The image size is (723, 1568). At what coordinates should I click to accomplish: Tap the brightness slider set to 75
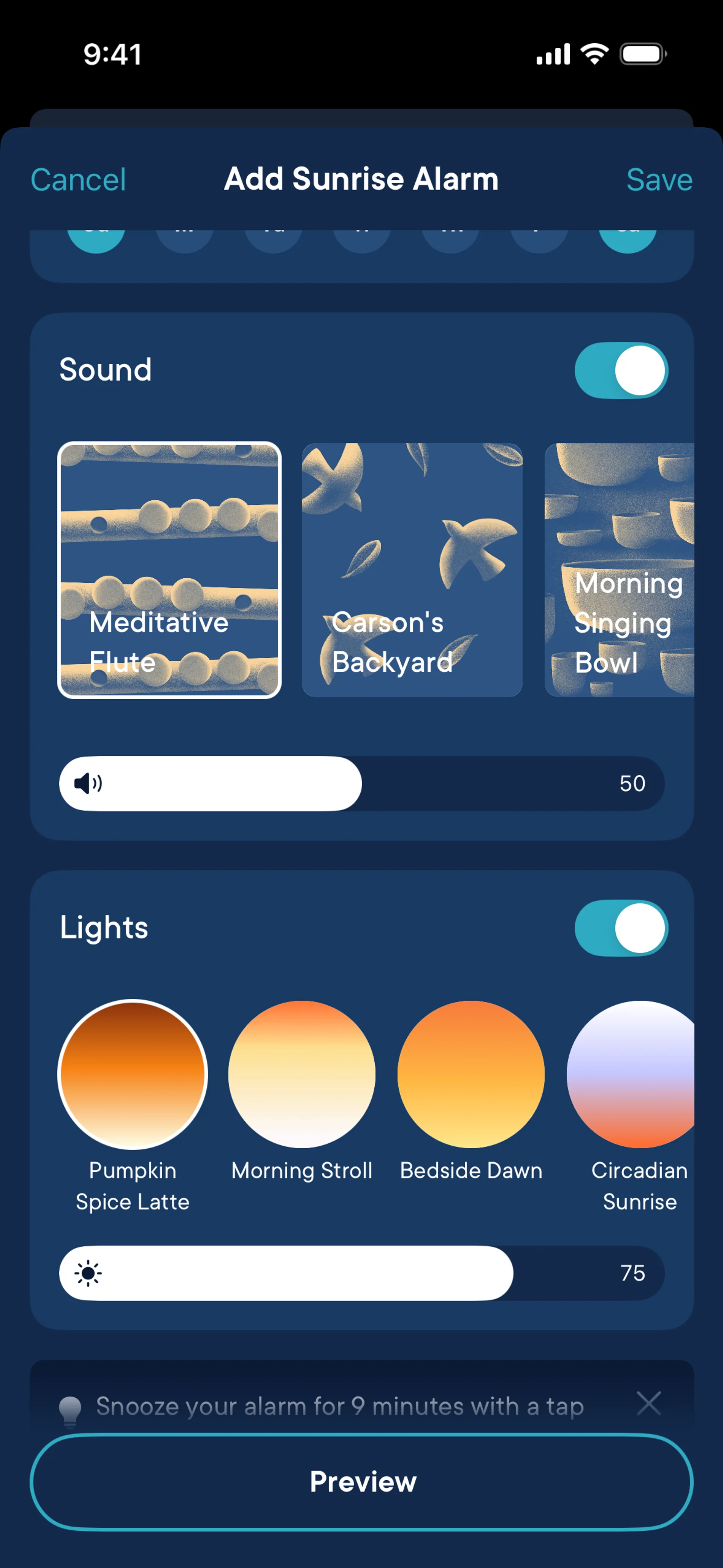(361, 1273)
